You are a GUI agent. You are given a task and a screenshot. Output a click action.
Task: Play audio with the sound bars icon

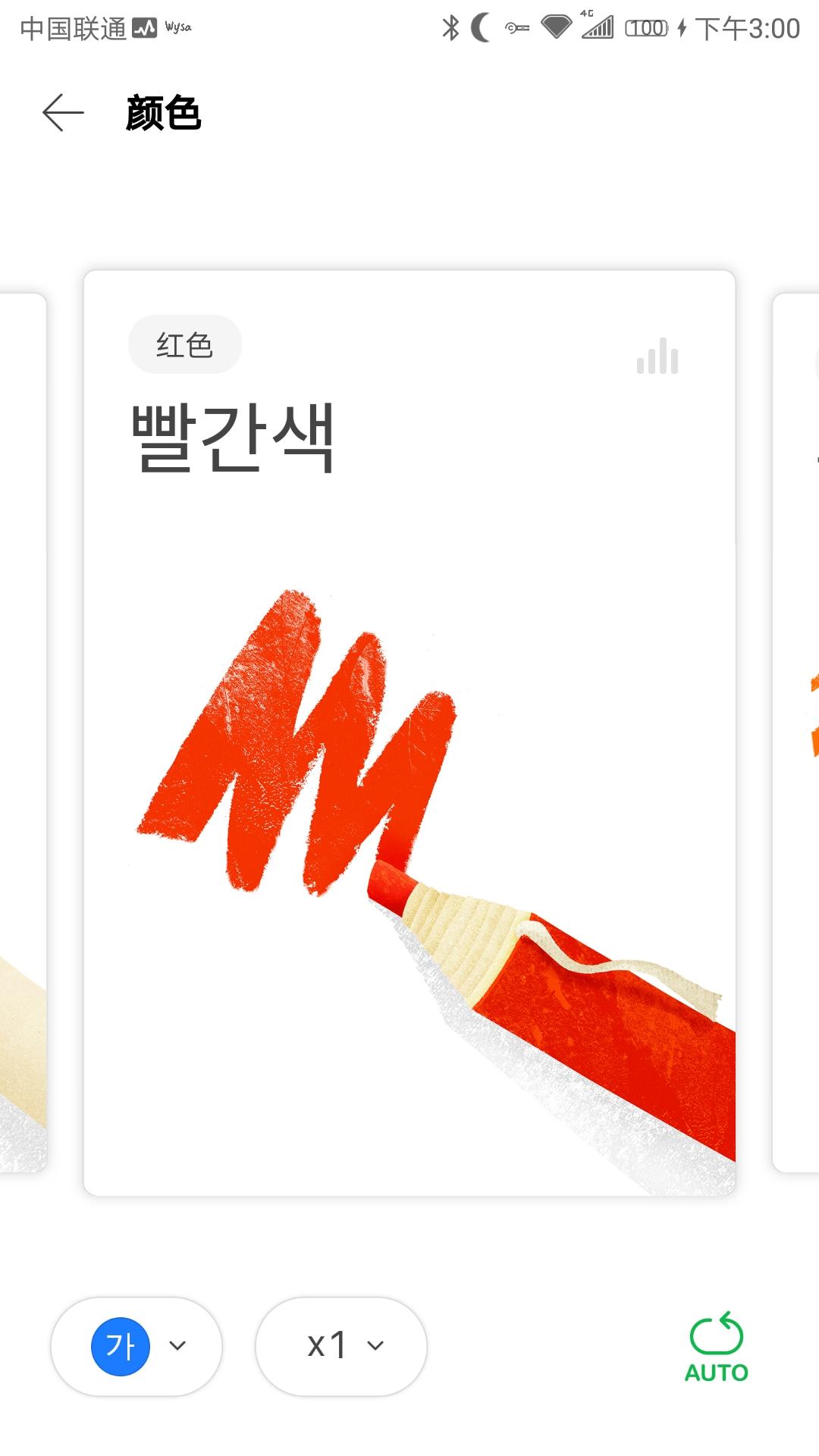click(657, 356)
